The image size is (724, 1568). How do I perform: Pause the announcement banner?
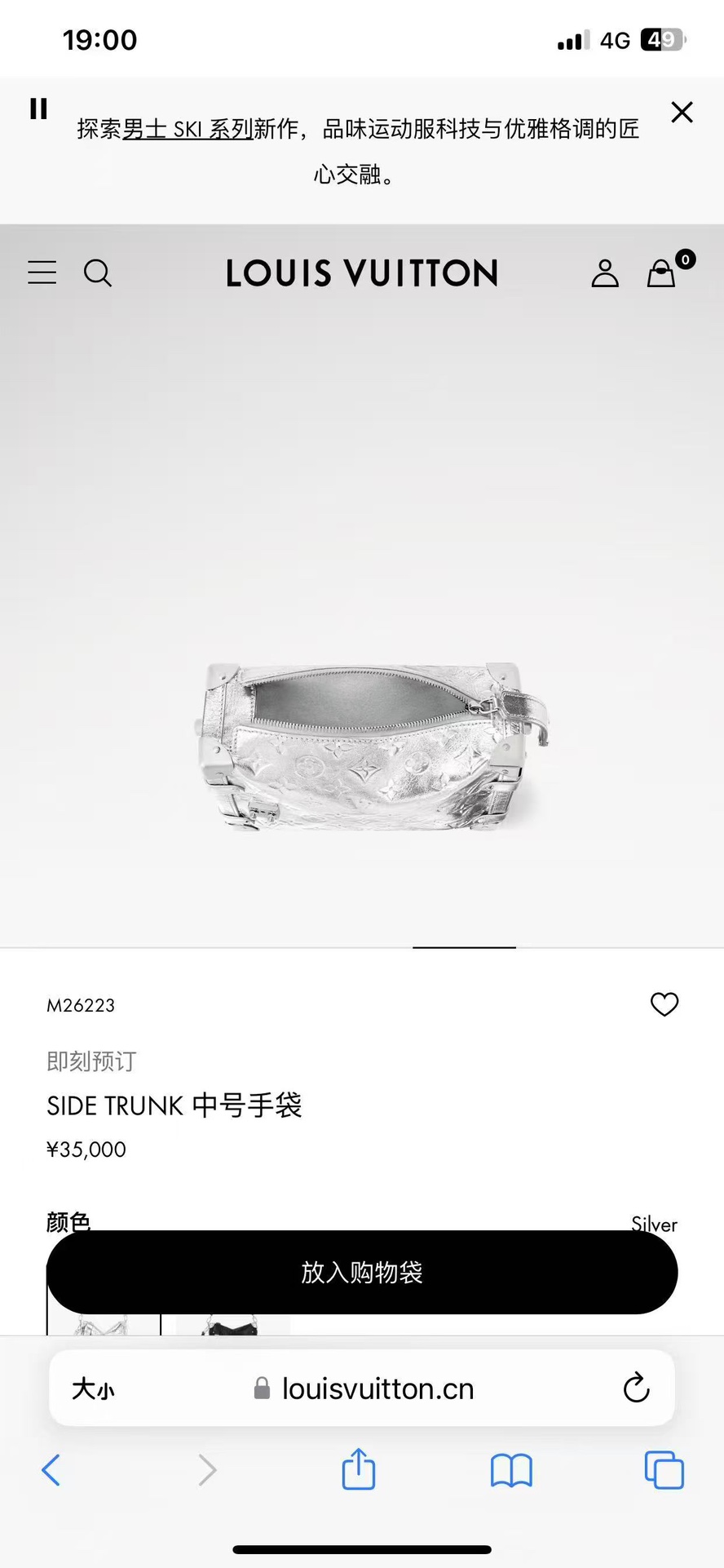(38, 109)
